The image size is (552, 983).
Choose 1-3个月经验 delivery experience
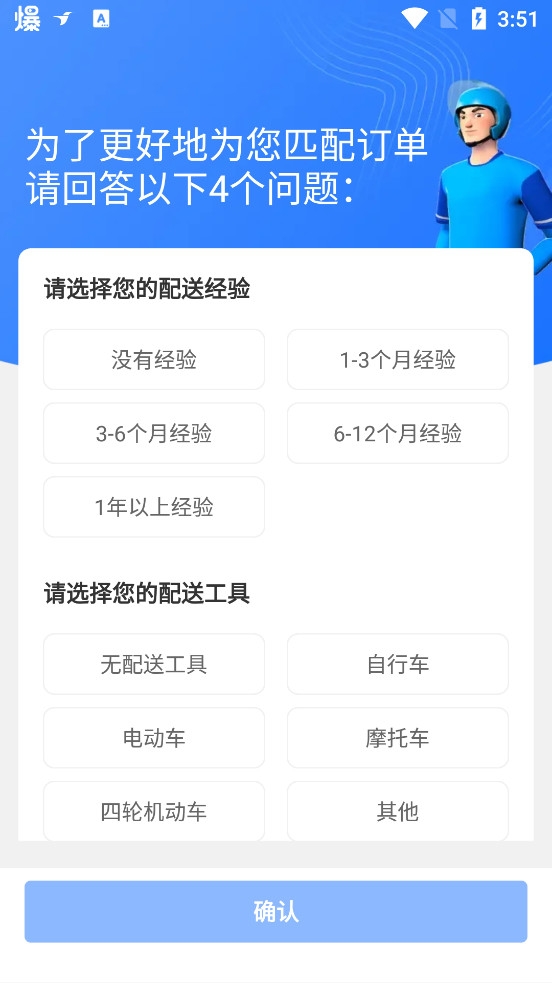[397, 359]
